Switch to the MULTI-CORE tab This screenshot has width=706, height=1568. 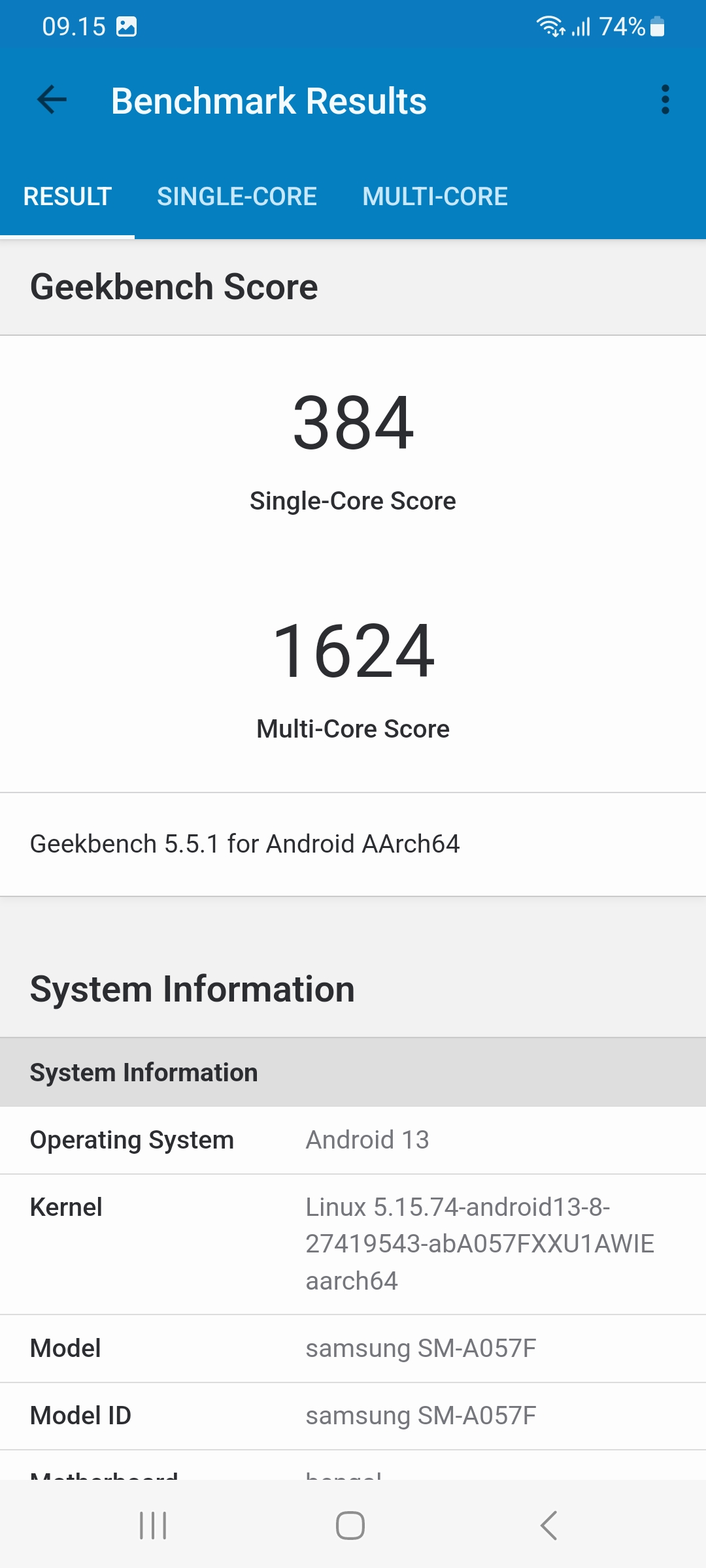pos(435,197)
